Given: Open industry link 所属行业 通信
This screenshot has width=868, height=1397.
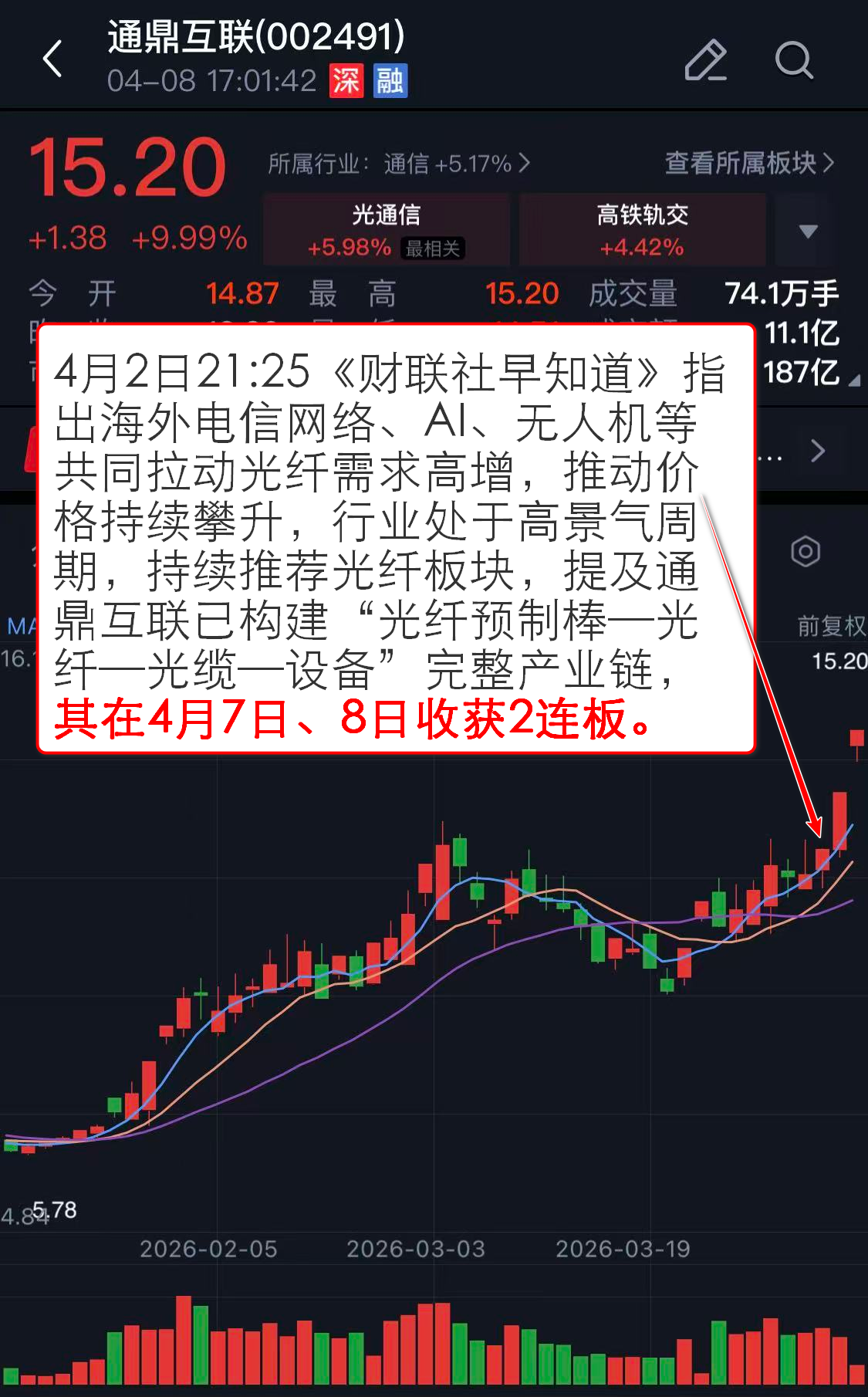Looking at the screenshot, I should [398, 164].
